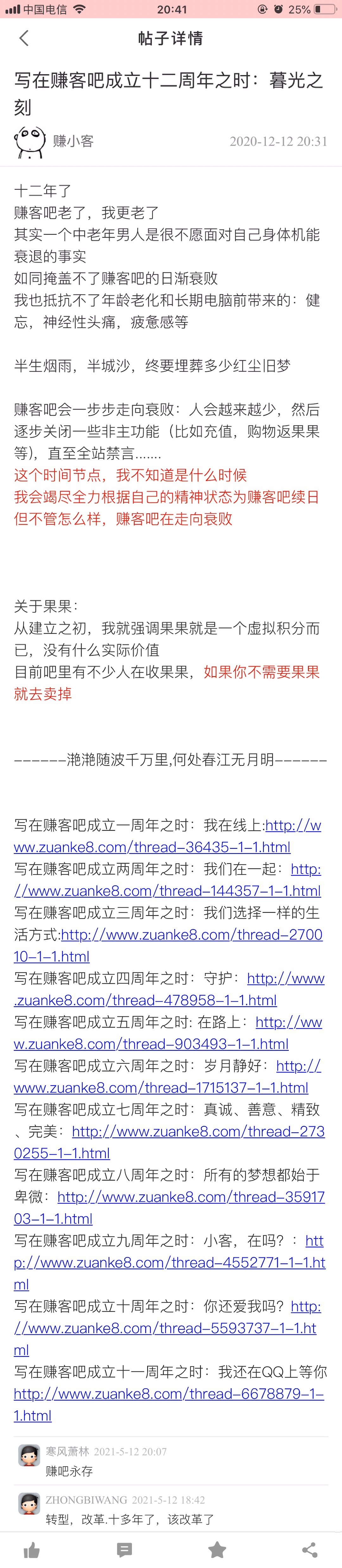
Task: Open the thread-270010 three-year link
Action: (x=192, y=934)
